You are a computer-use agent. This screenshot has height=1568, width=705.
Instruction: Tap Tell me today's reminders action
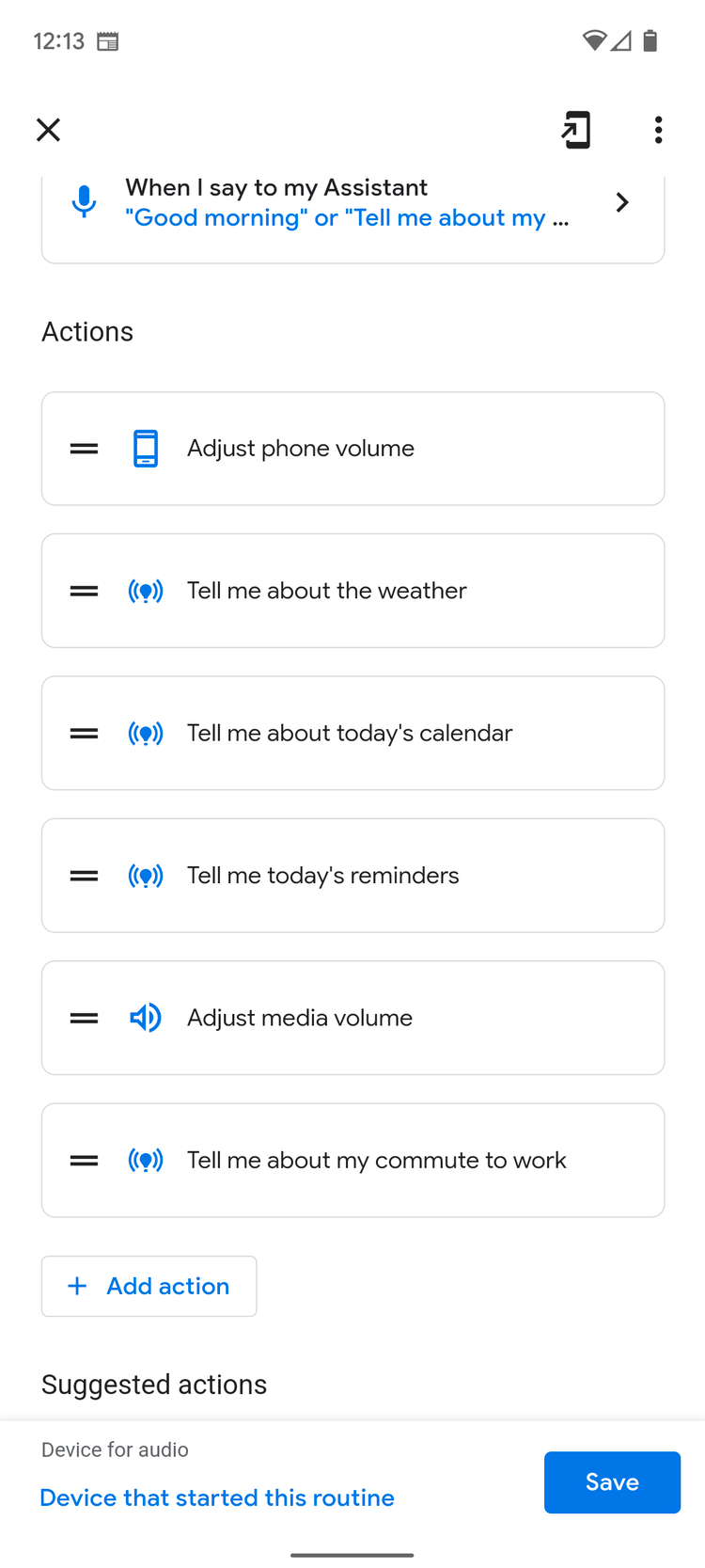click(x=352, y=876)
